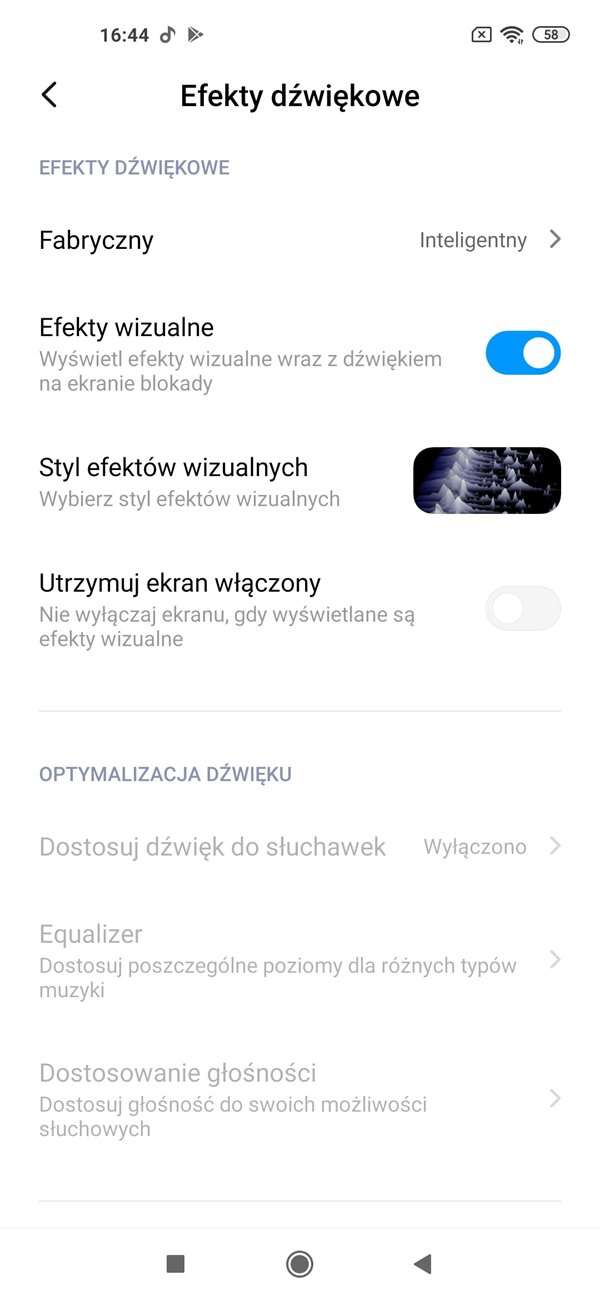Open Dostosowanie głośności
The image size is (600, 1300).
point(300,1099)
